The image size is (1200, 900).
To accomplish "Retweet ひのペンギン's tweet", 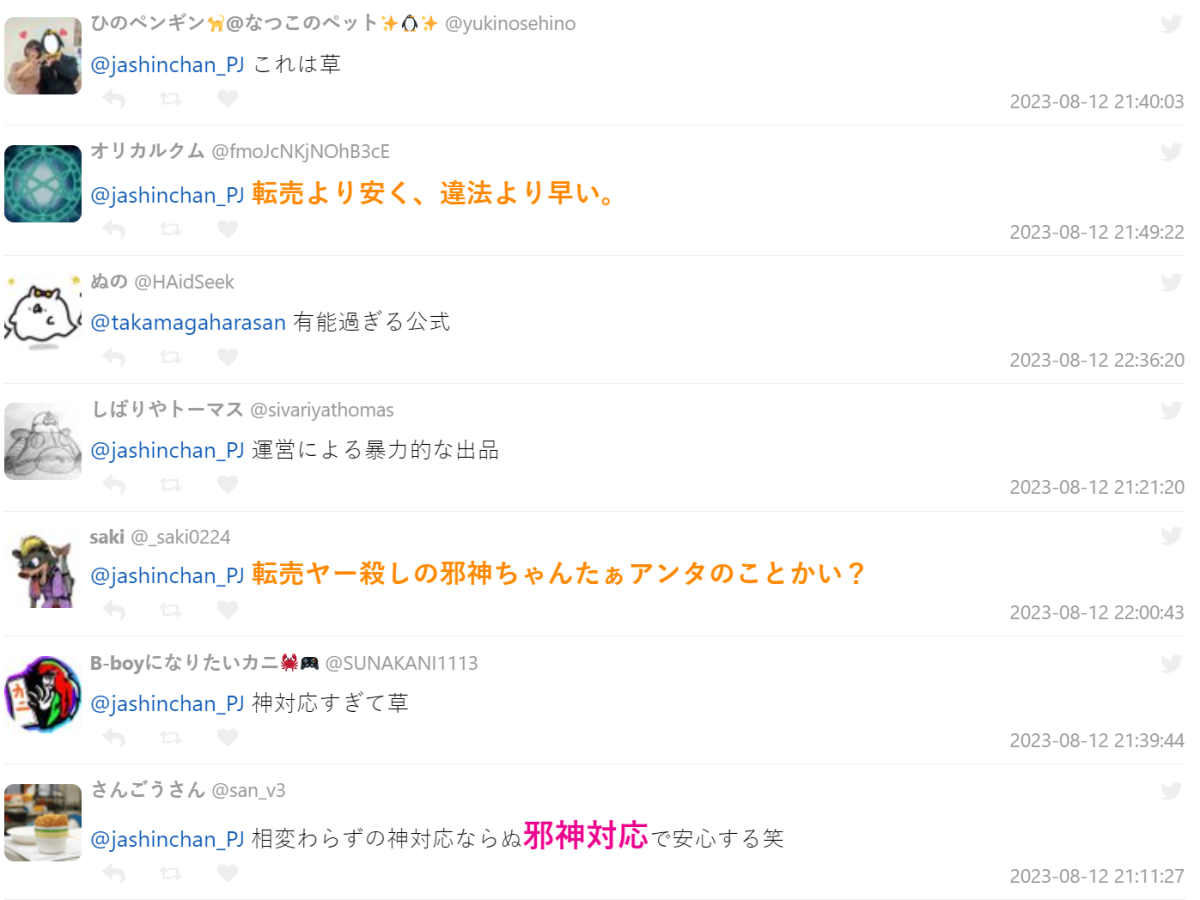I will [171, 99].
